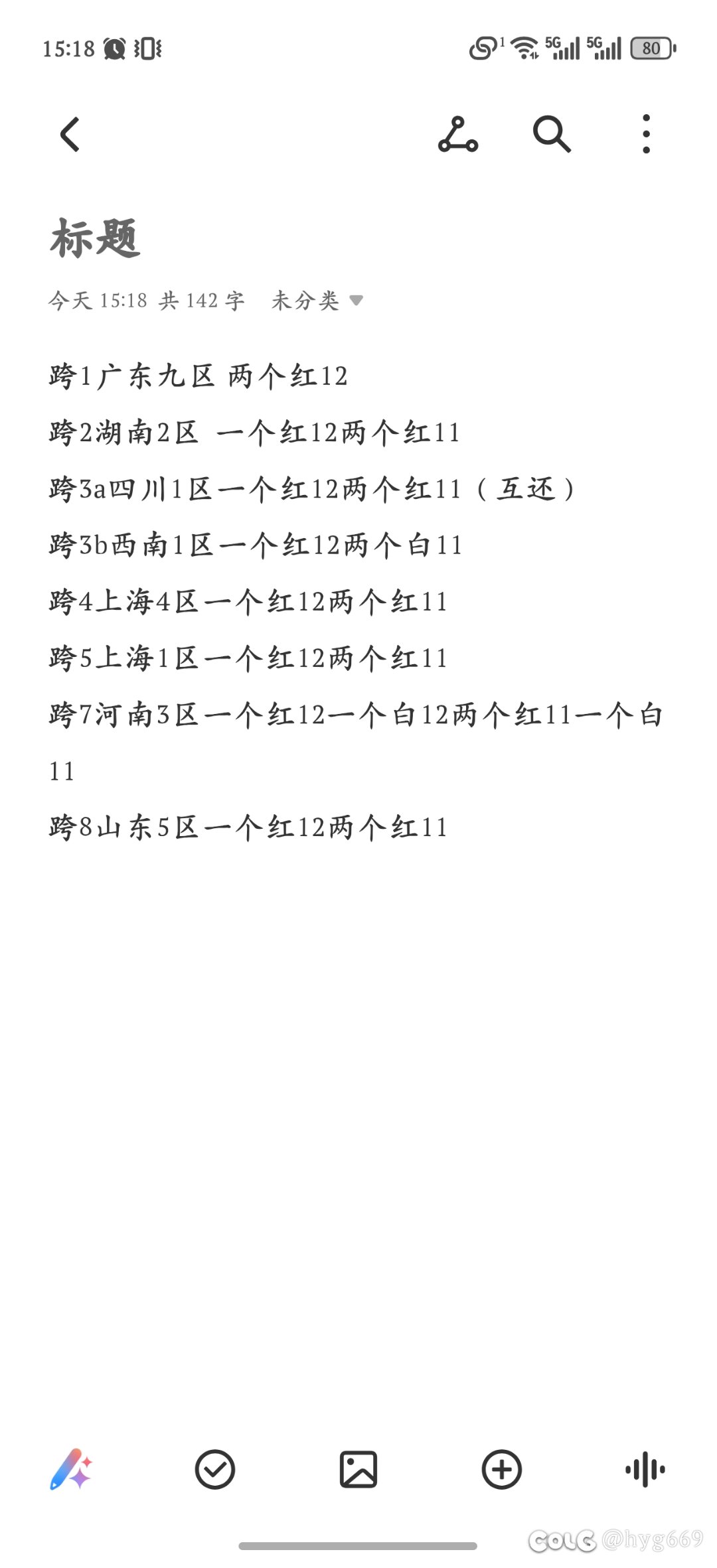Viewport: 717px width, 1568px height.
Task: Insert a checklist item
Action: click(x=215, y=1469)
